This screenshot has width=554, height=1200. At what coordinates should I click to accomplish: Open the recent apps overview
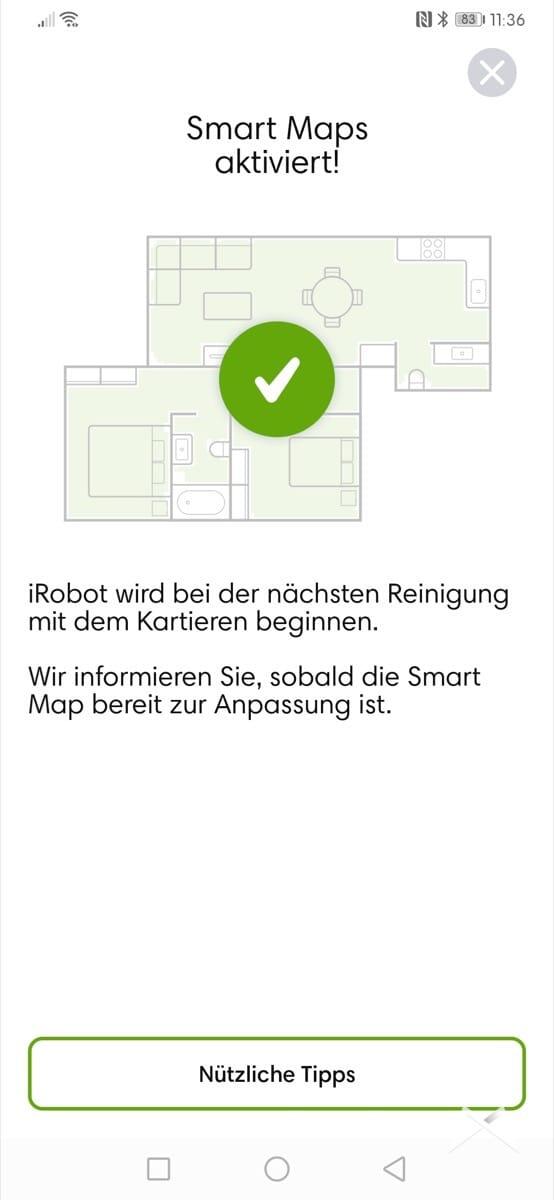pos(158,1168)
